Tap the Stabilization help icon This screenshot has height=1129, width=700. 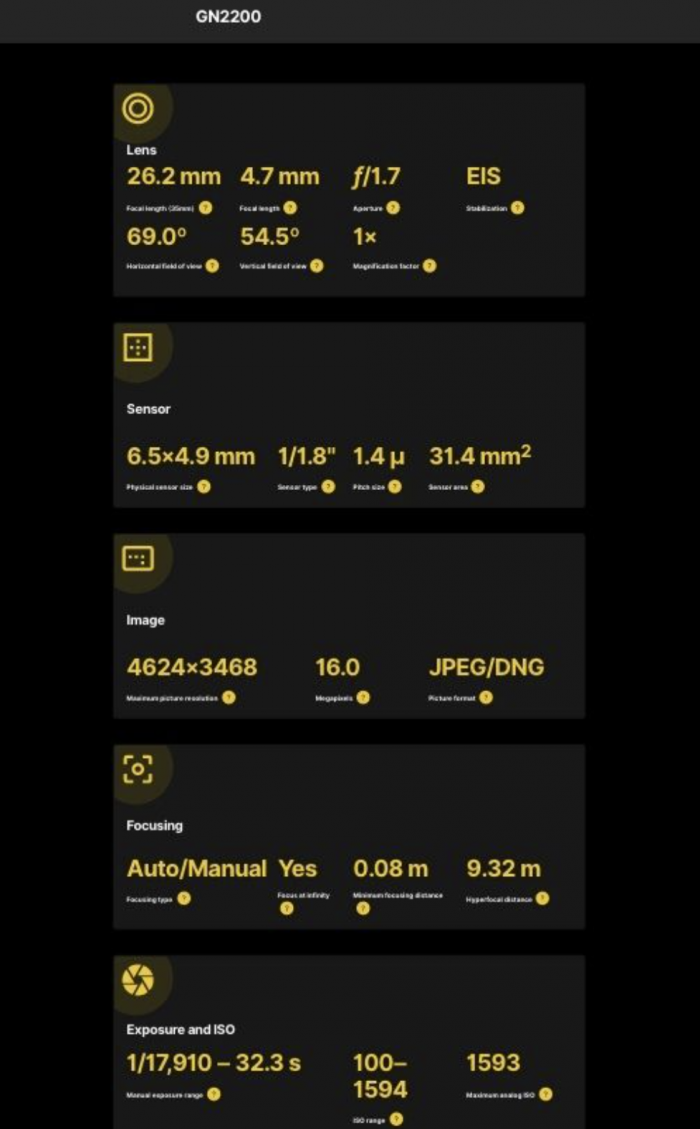pos(517,208)
